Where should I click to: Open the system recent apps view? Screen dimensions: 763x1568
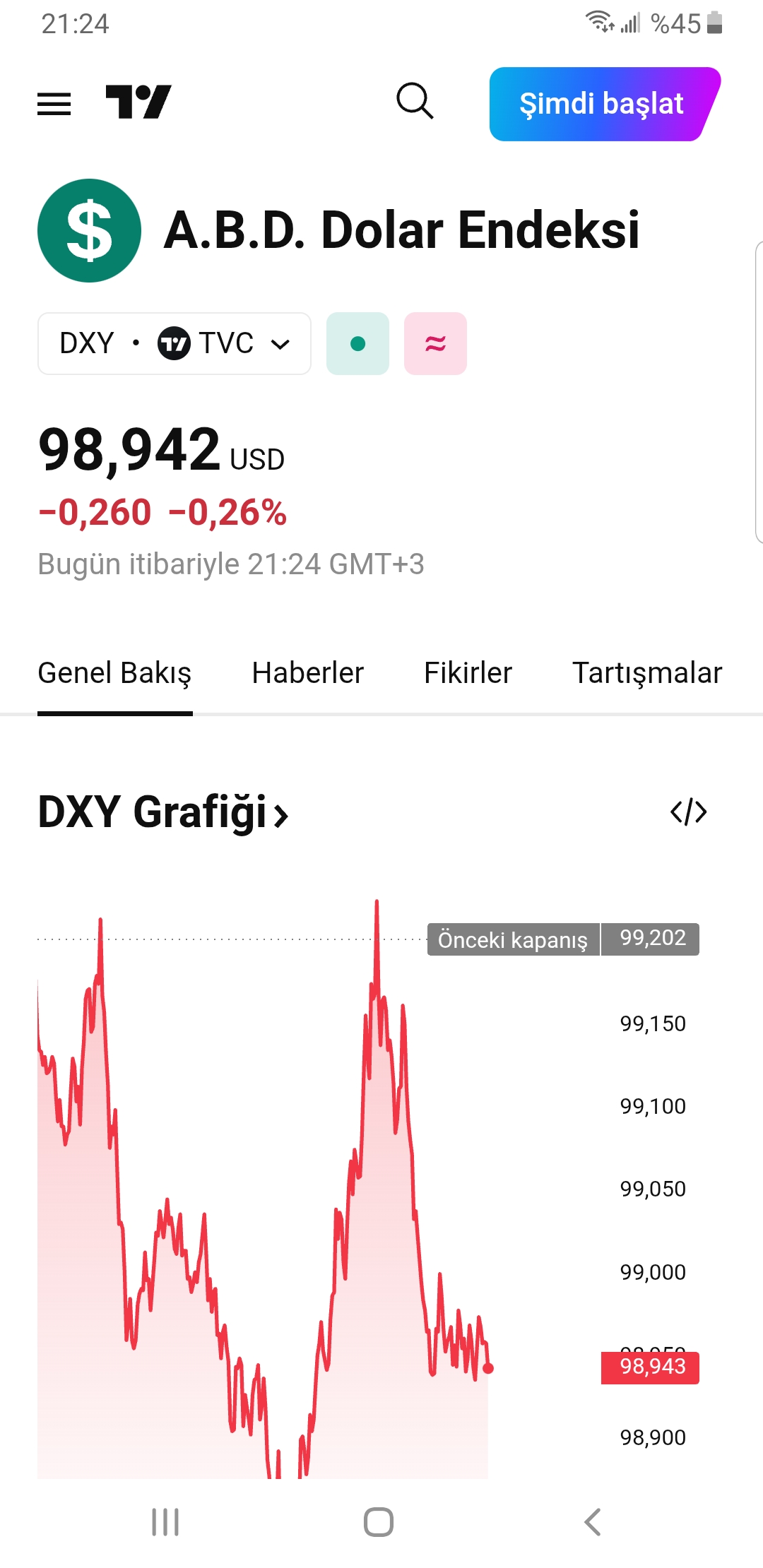pos(165,1522)
